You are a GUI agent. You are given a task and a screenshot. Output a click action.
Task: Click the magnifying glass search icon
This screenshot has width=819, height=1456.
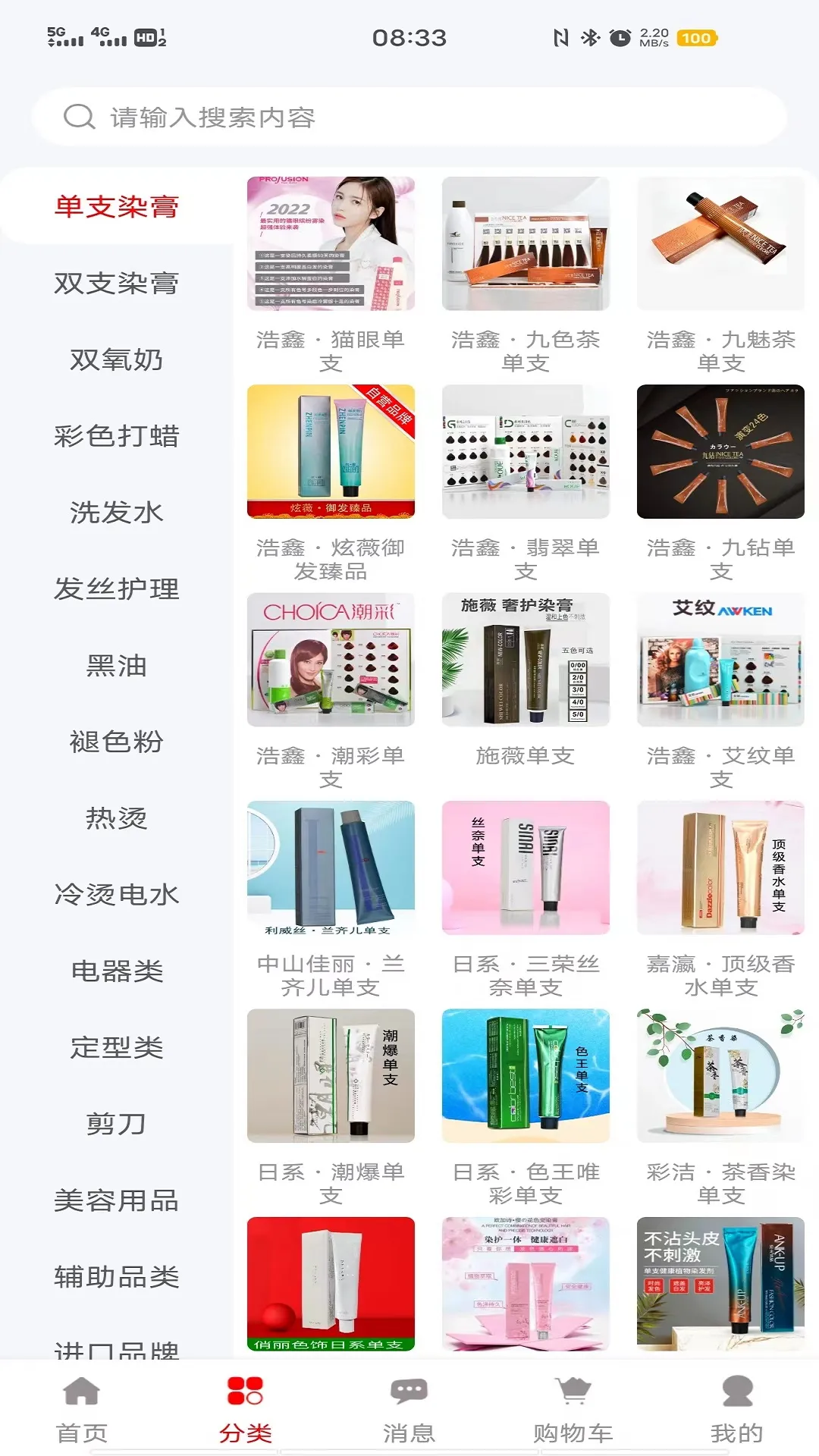(x=78, y=118)
